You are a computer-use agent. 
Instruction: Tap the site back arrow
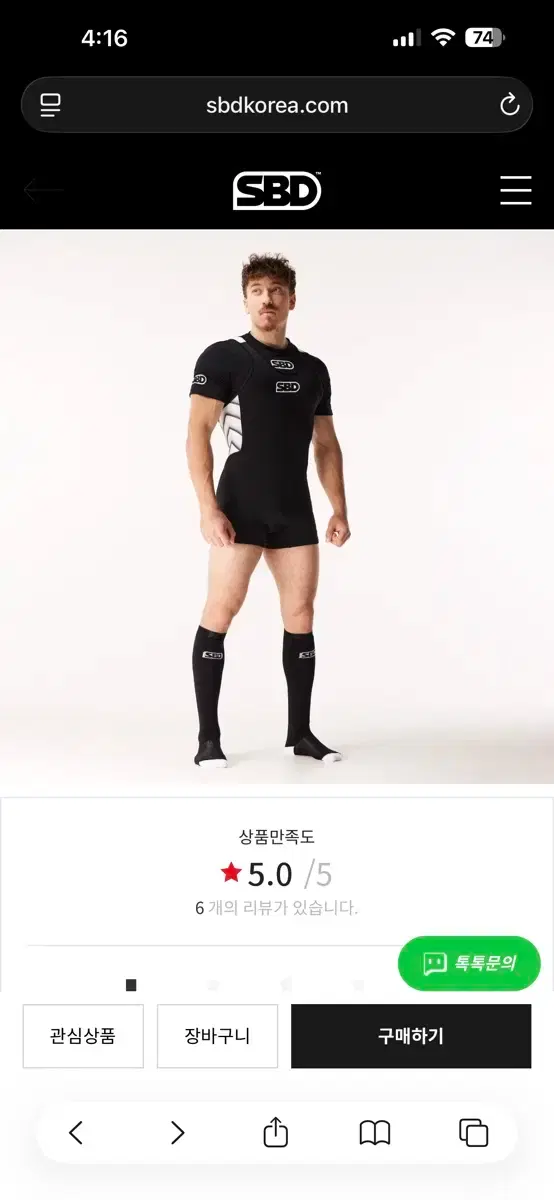point(44,189)
